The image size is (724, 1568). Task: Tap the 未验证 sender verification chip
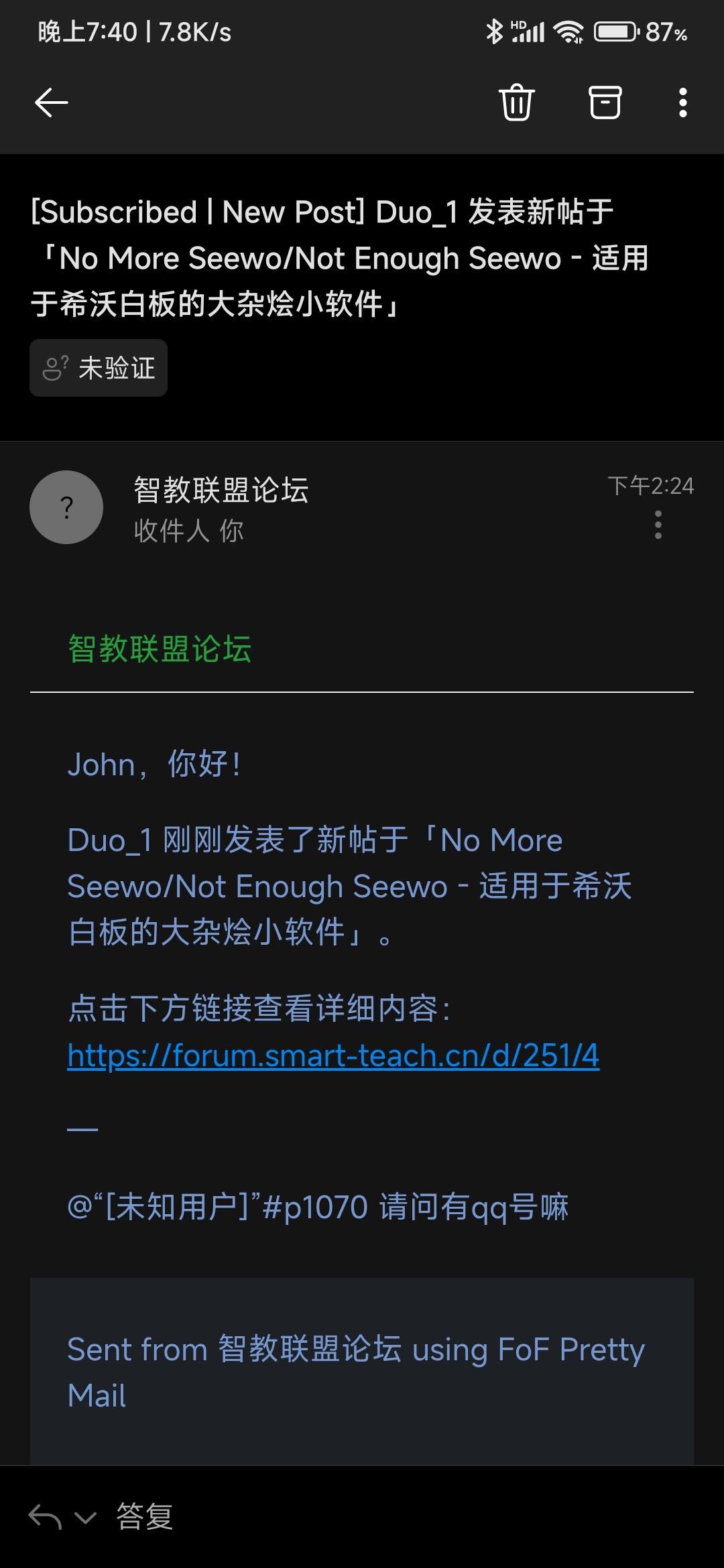99,368
